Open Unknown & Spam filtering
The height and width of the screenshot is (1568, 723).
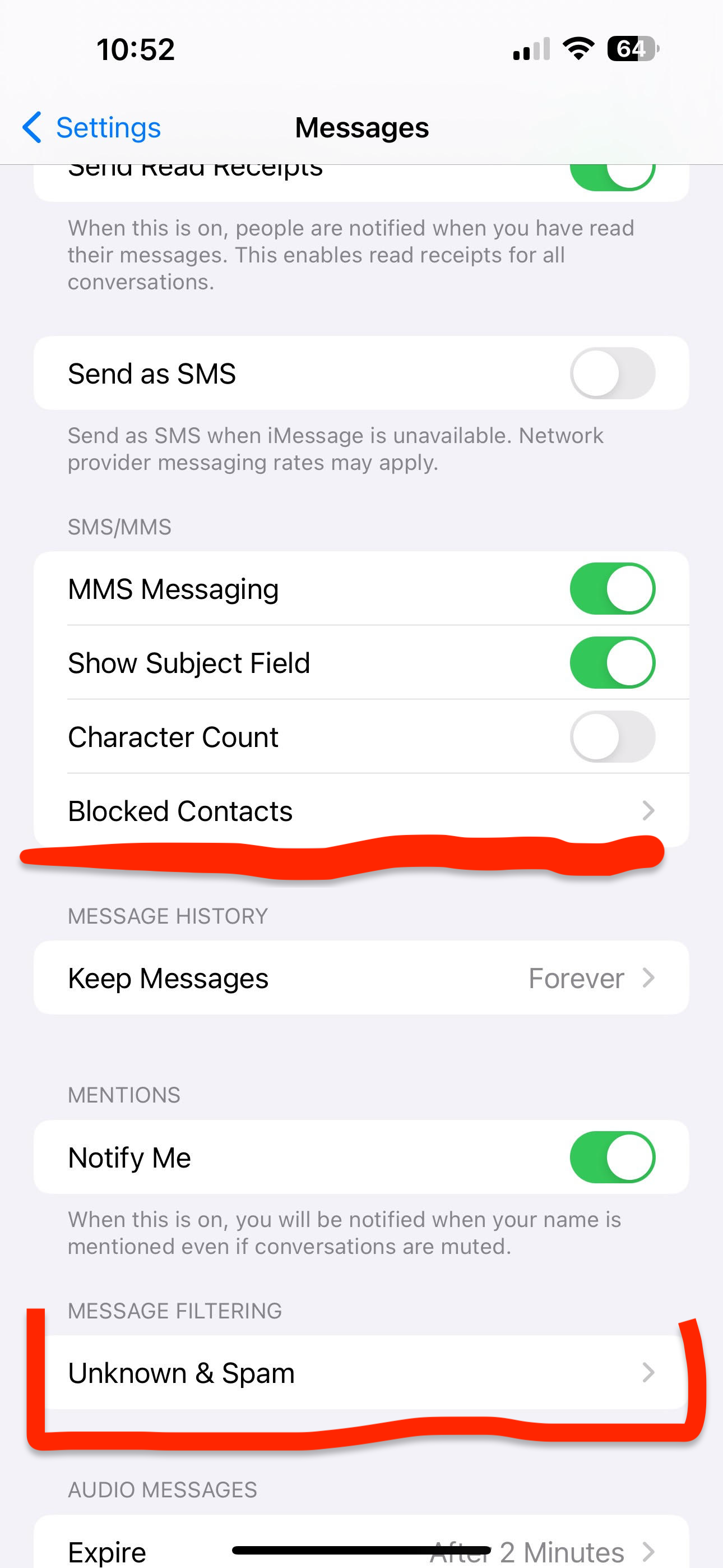pos(361,1373)
